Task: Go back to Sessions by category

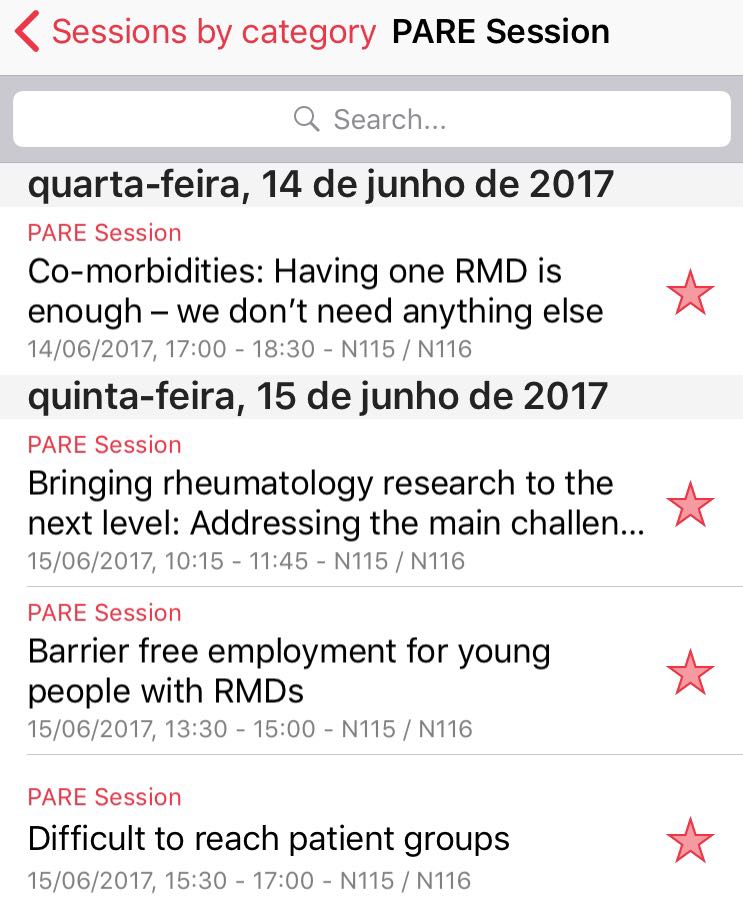Action: (195, 33)
